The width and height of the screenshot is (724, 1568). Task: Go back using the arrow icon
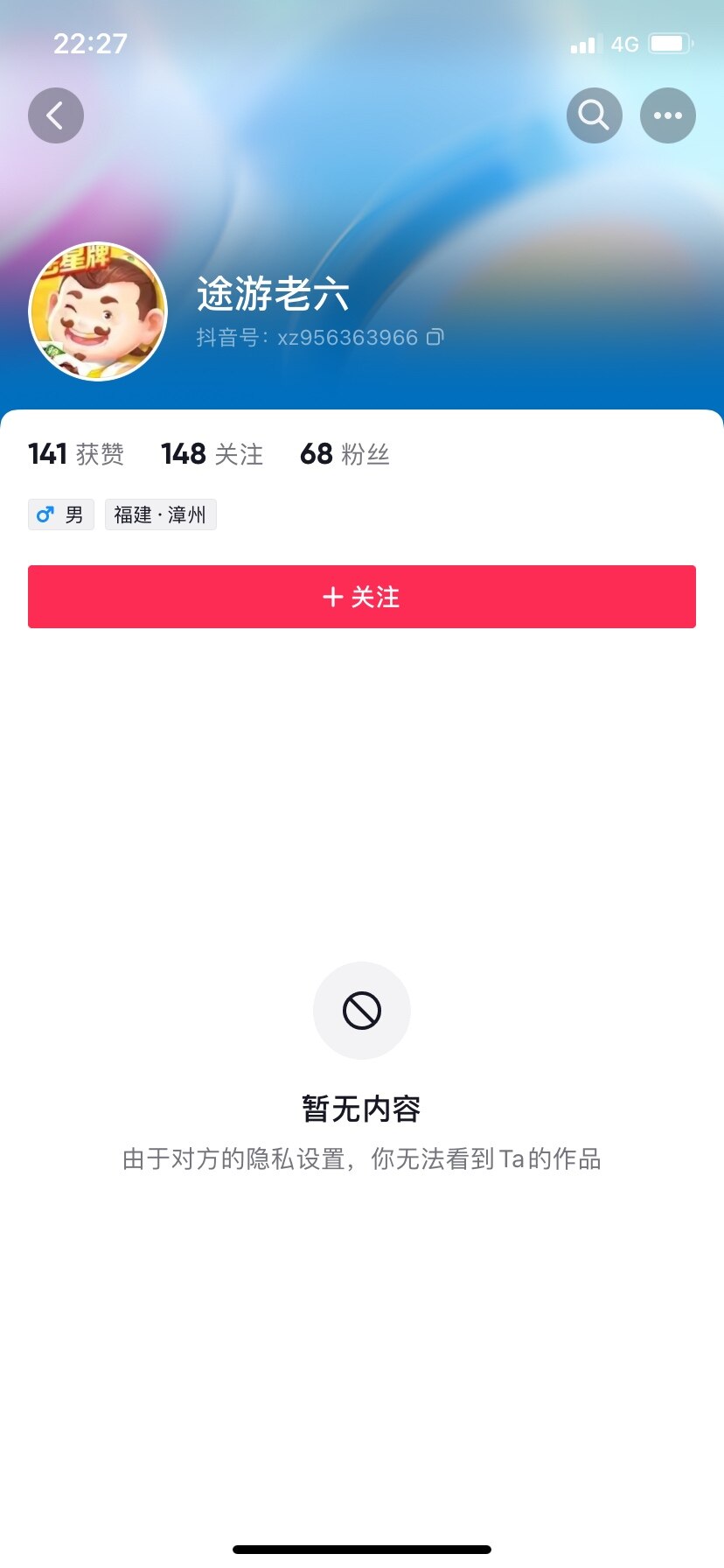[x=56, y=115]
